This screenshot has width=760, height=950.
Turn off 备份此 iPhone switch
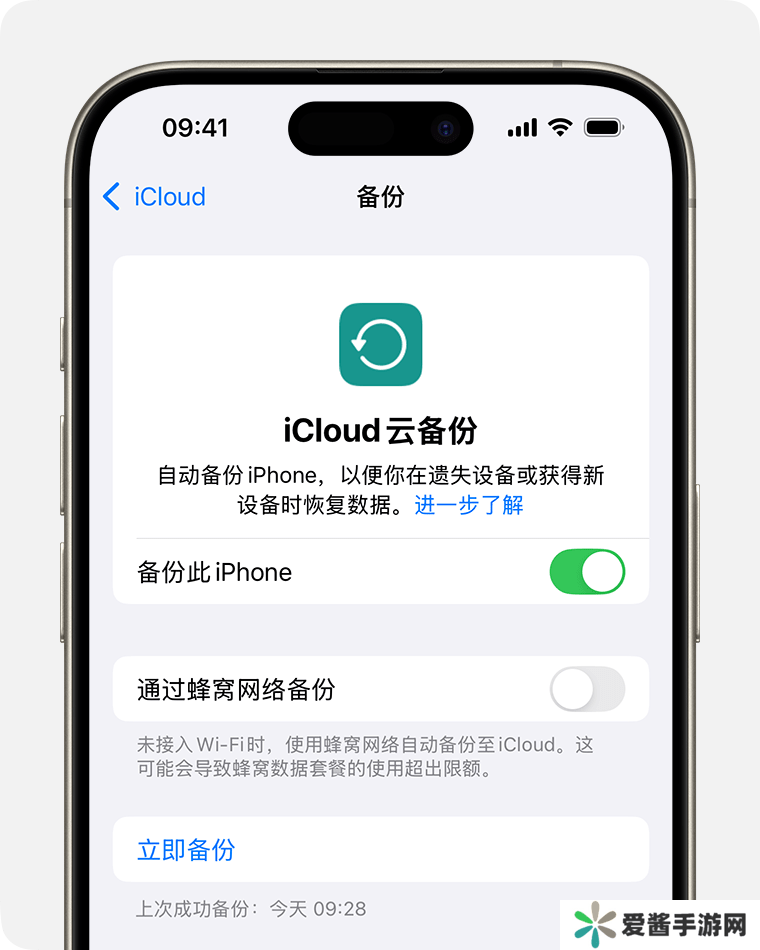pyautogui.click(x=587, y=572)
